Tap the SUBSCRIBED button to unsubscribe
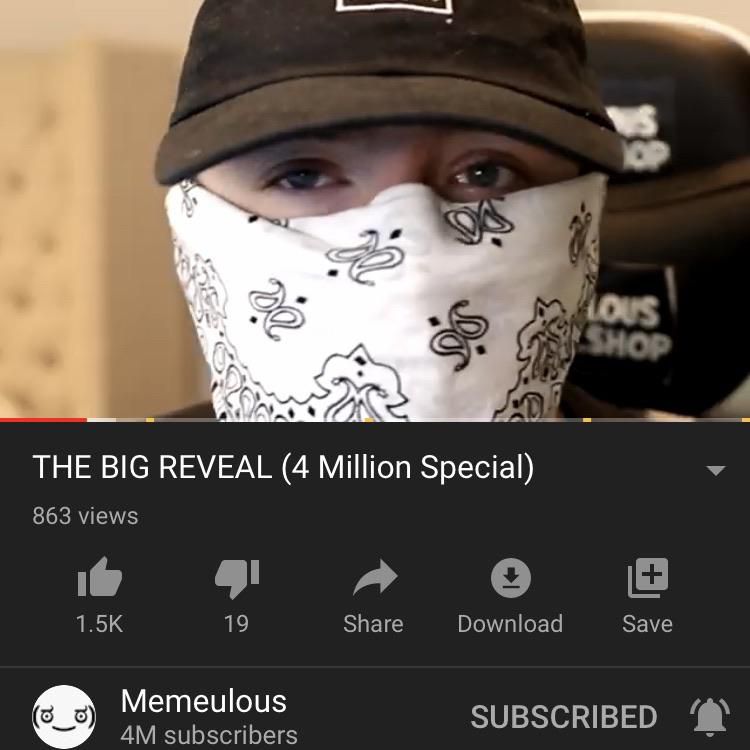 pos(563,717)
